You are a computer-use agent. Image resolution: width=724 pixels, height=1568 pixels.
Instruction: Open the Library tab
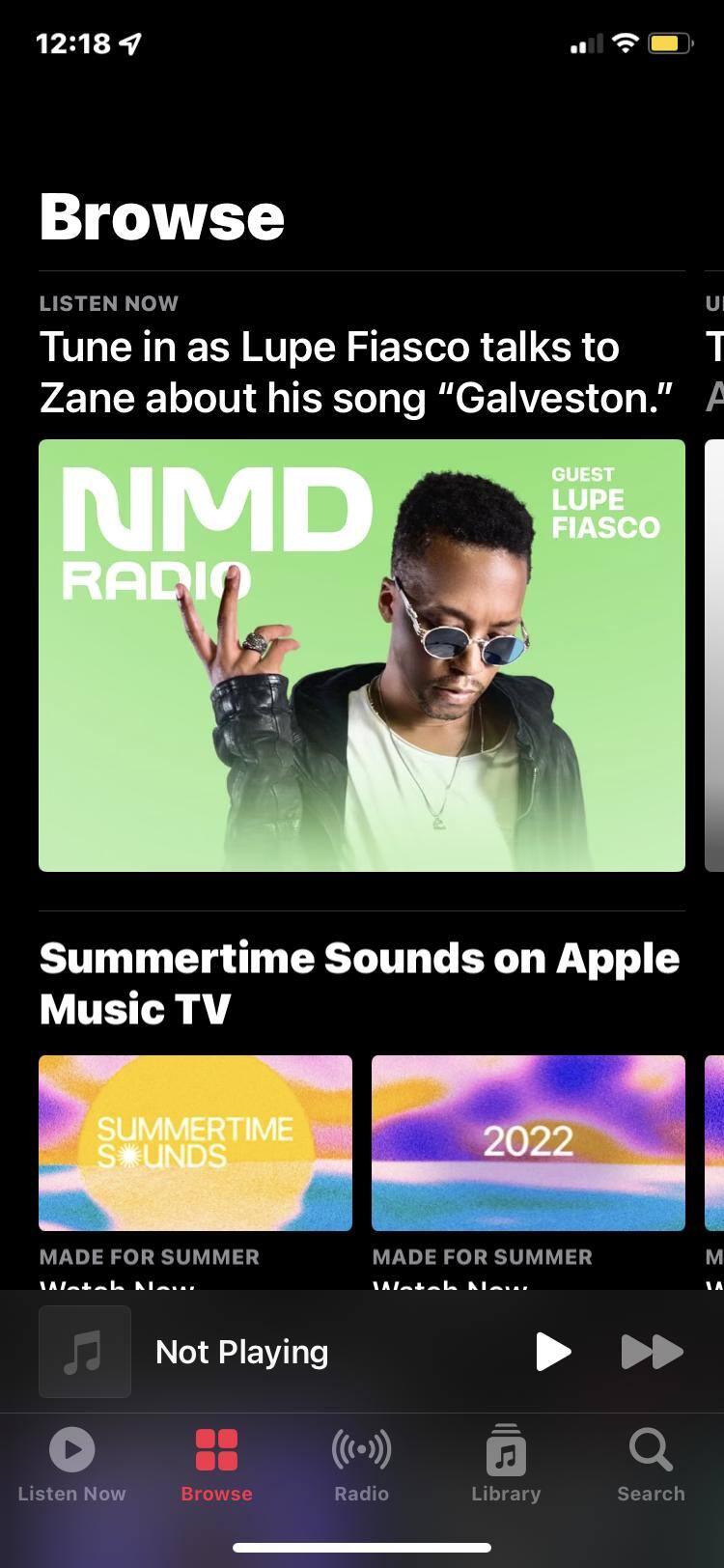[x=506, y=1465]
